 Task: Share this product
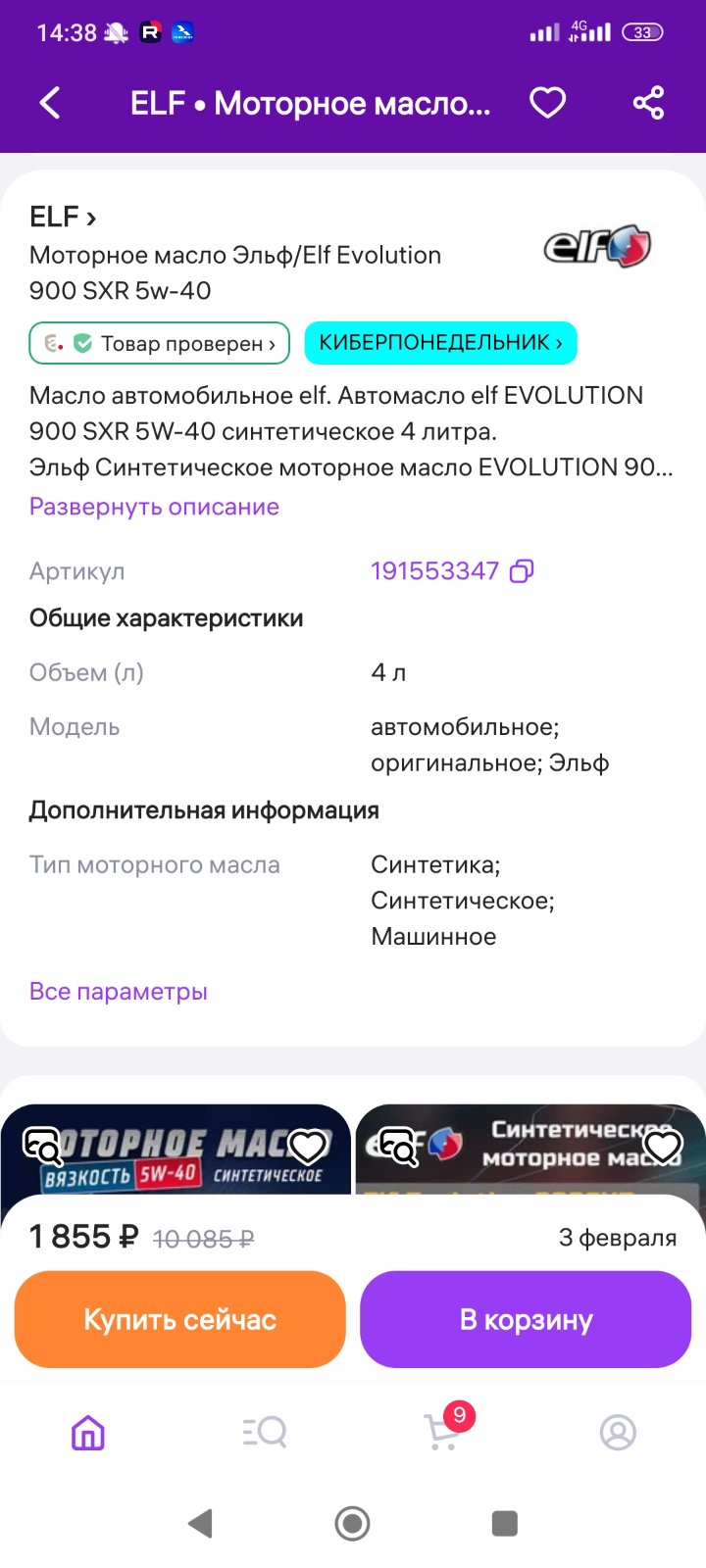point(648,103)
